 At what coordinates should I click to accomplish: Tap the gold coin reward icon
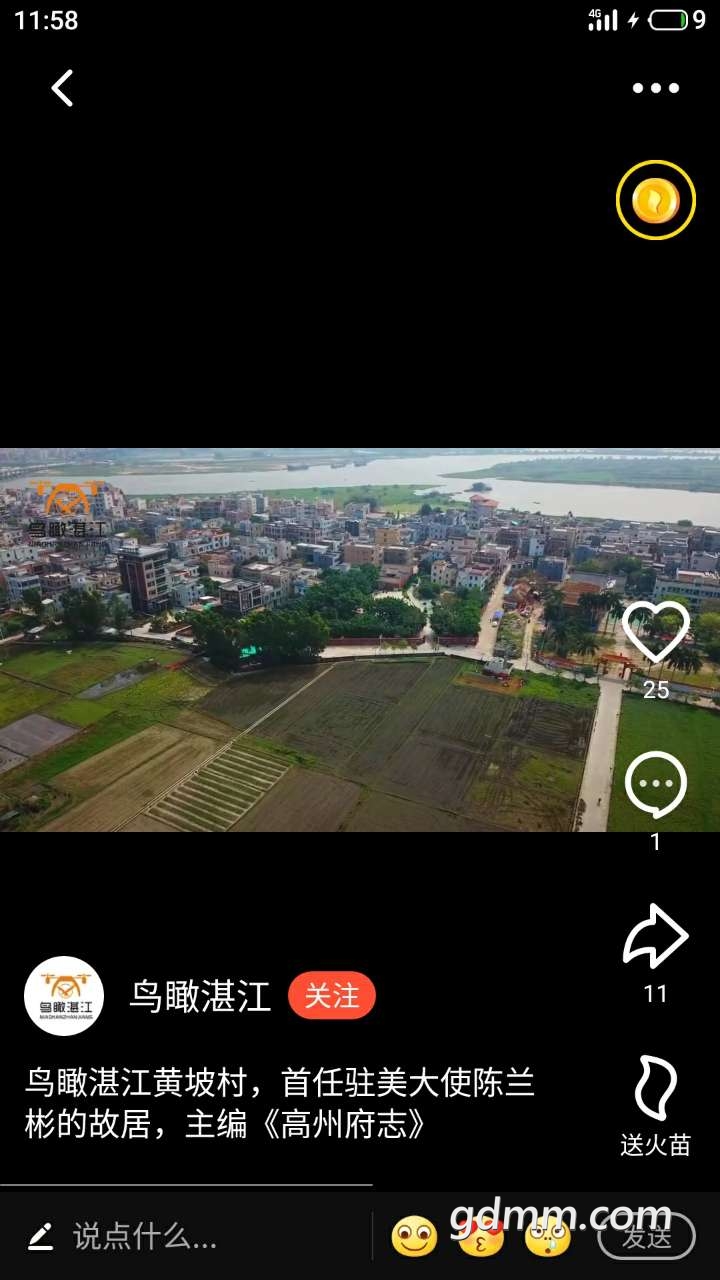[655, 200]
